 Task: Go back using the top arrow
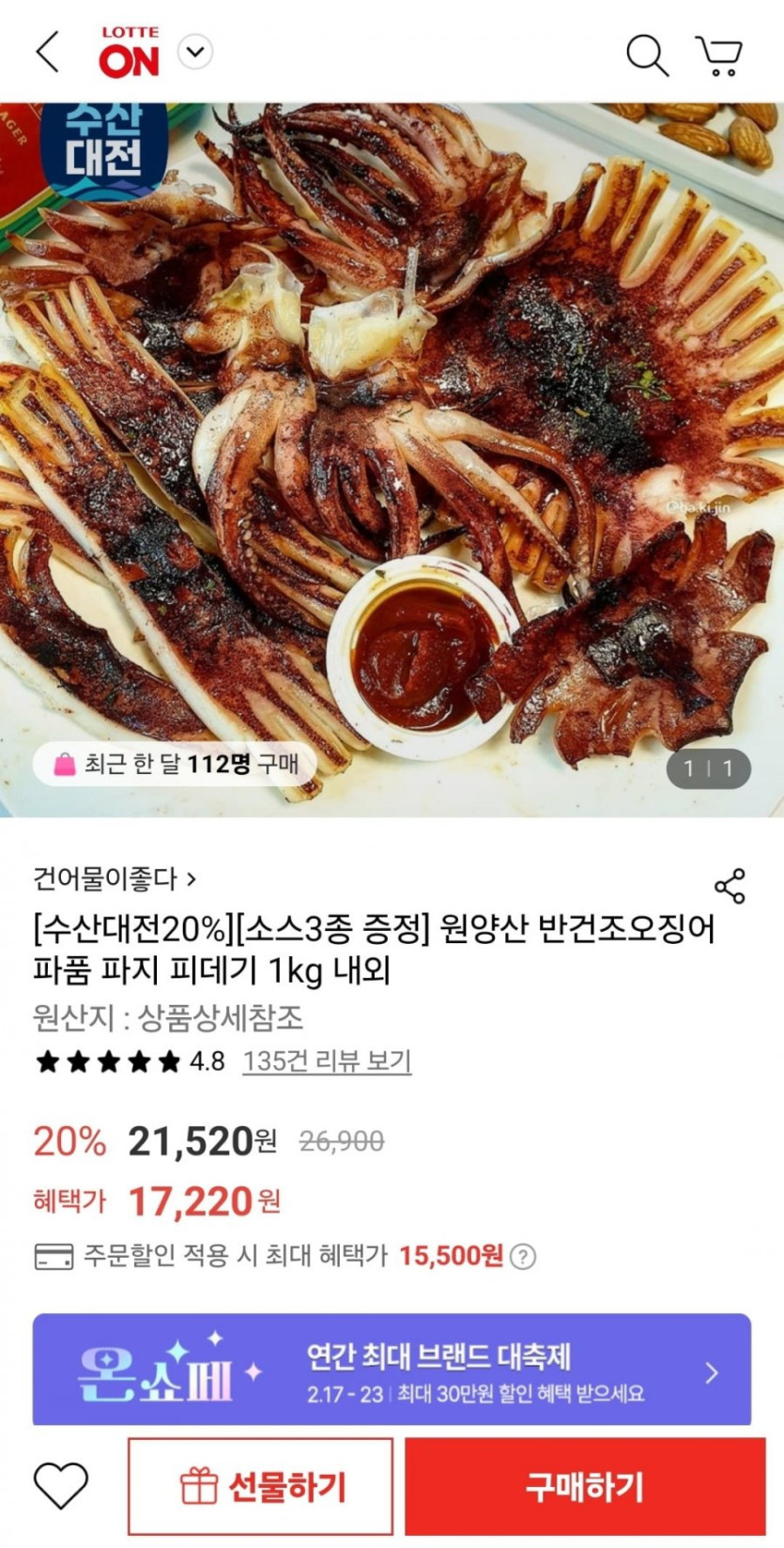pyautogui.click(x=48, y=53)
